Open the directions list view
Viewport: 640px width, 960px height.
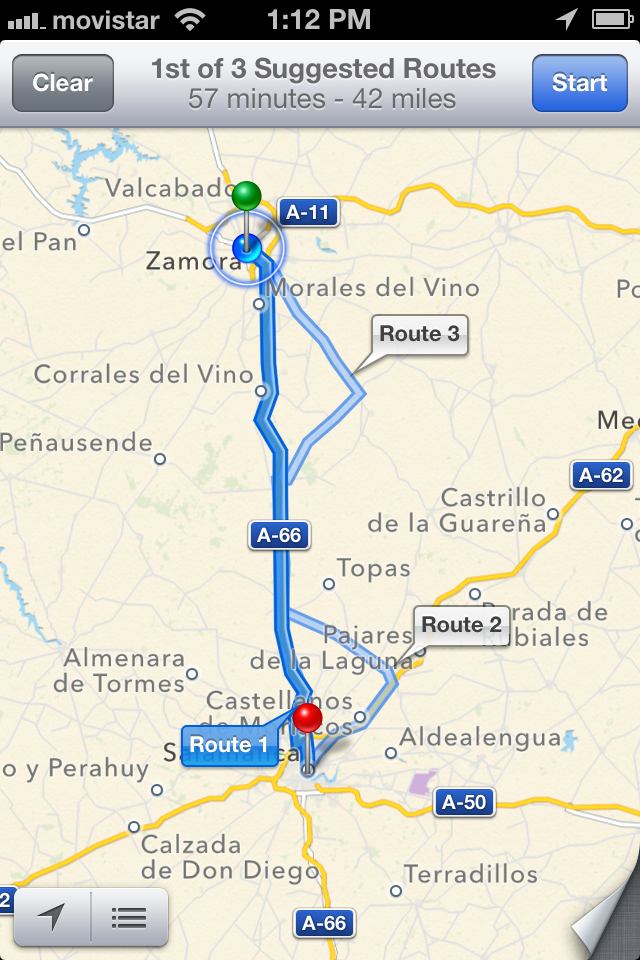coord(129,916)
